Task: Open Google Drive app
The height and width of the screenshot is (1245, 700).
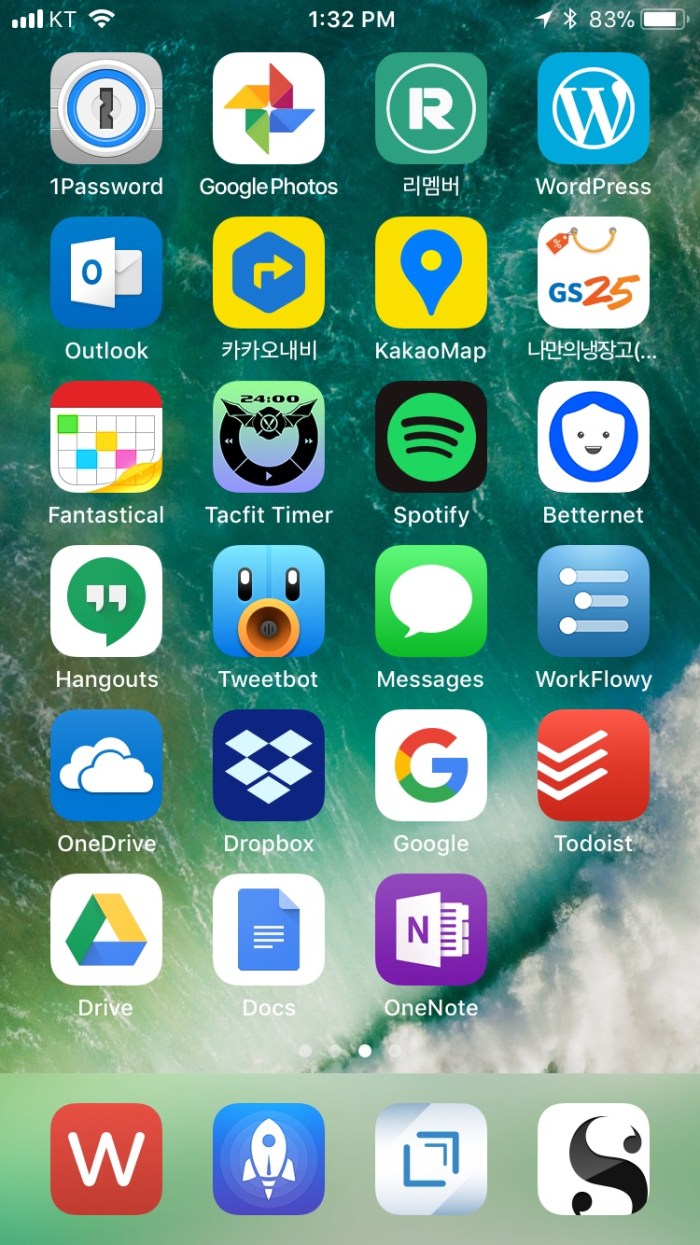Action: 106,929
